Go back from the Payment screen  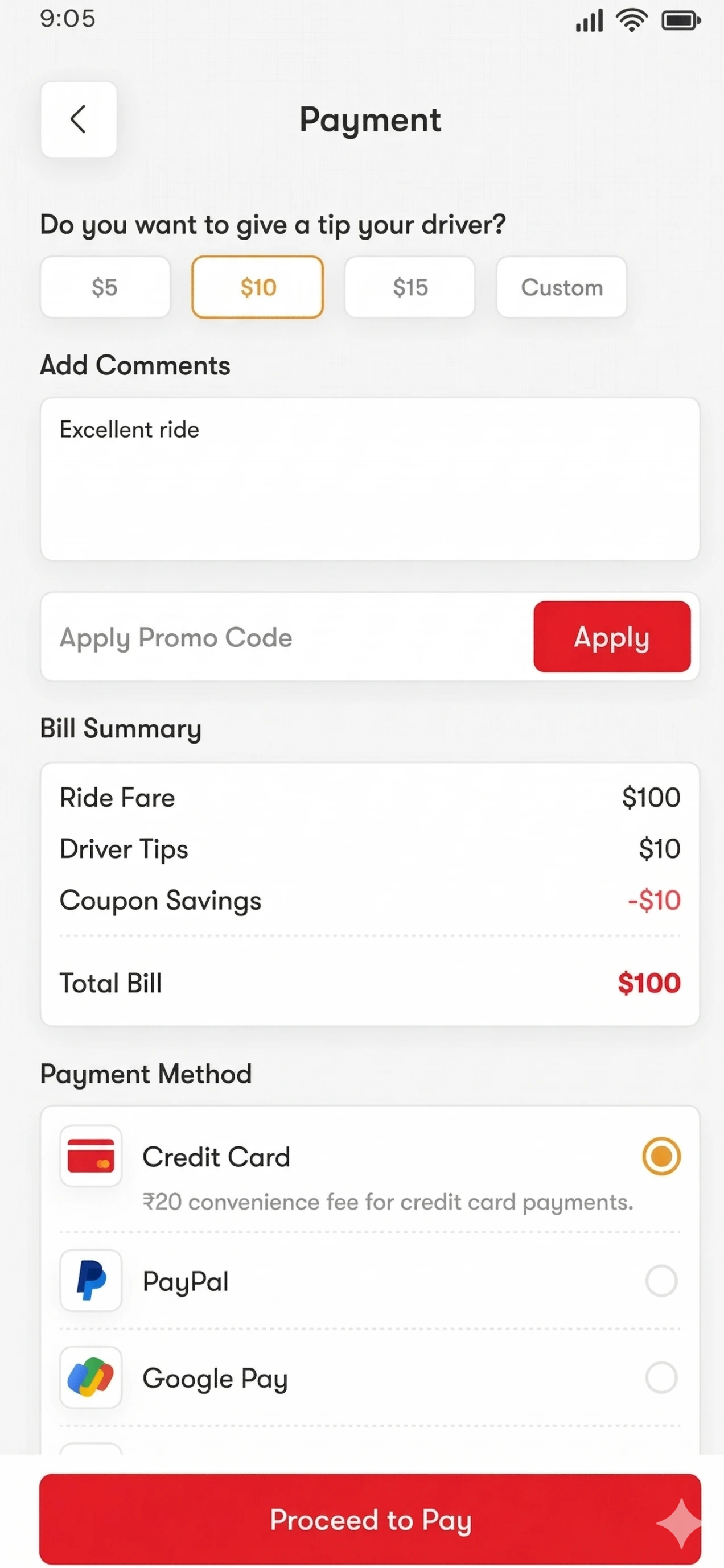79,119
